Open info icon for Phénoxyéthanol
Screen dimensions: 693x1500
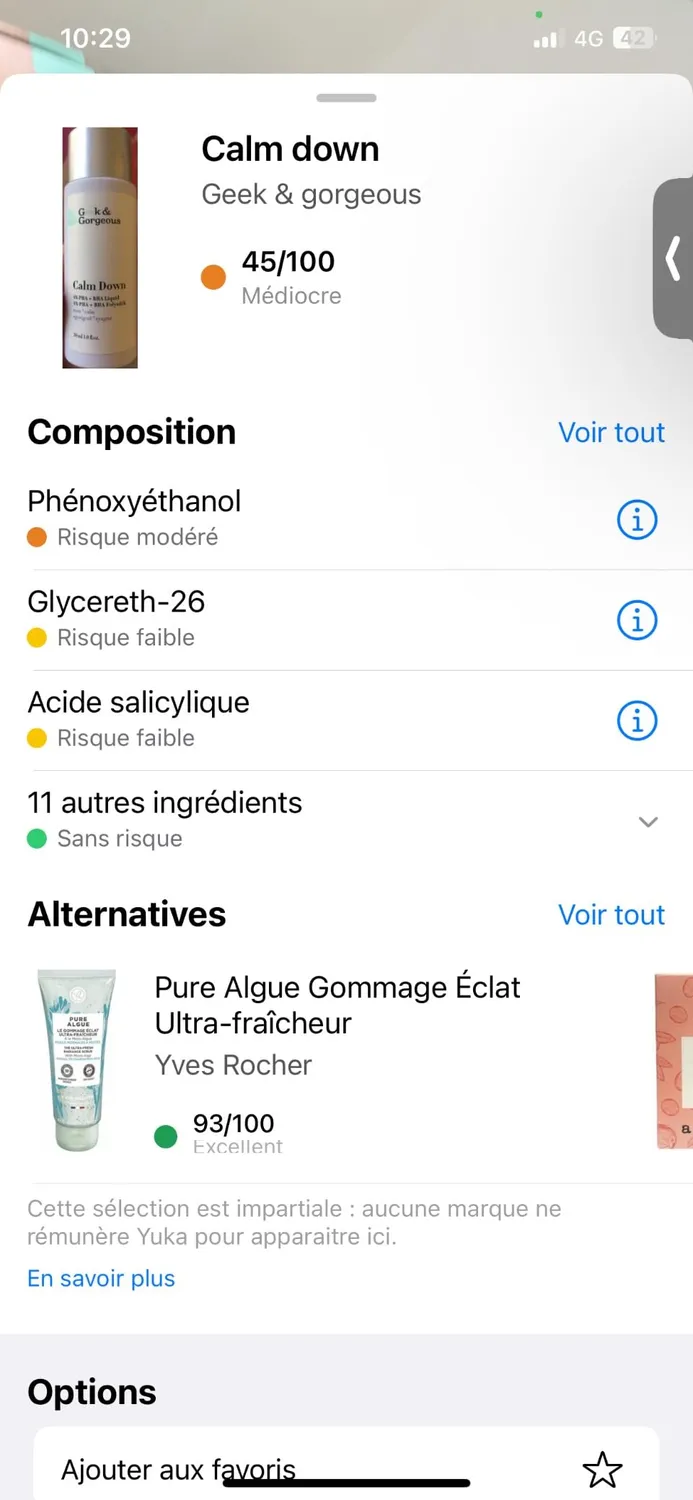(x=637, y=519)
